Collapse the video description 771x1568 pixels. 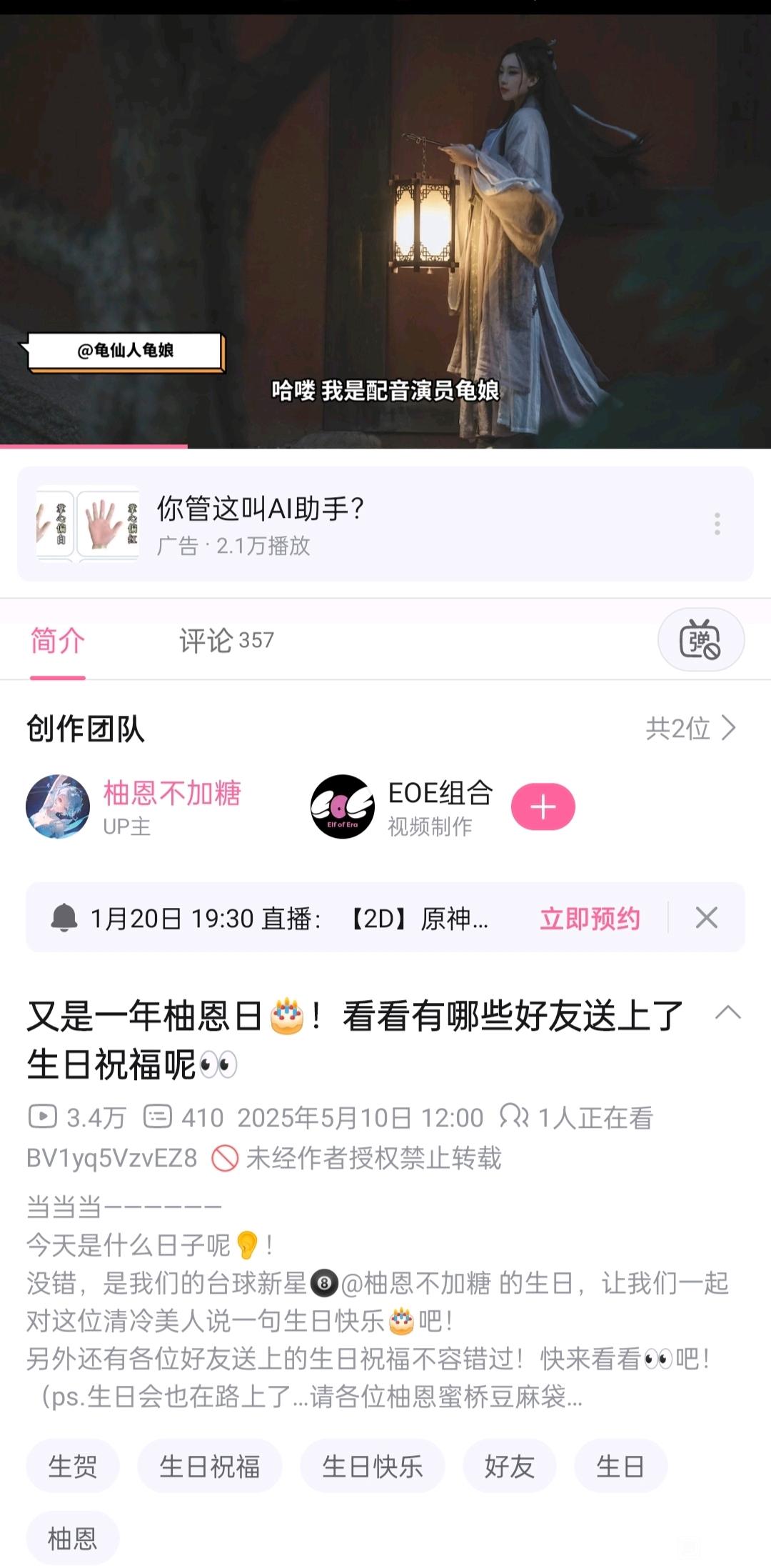pos(727,1013)
